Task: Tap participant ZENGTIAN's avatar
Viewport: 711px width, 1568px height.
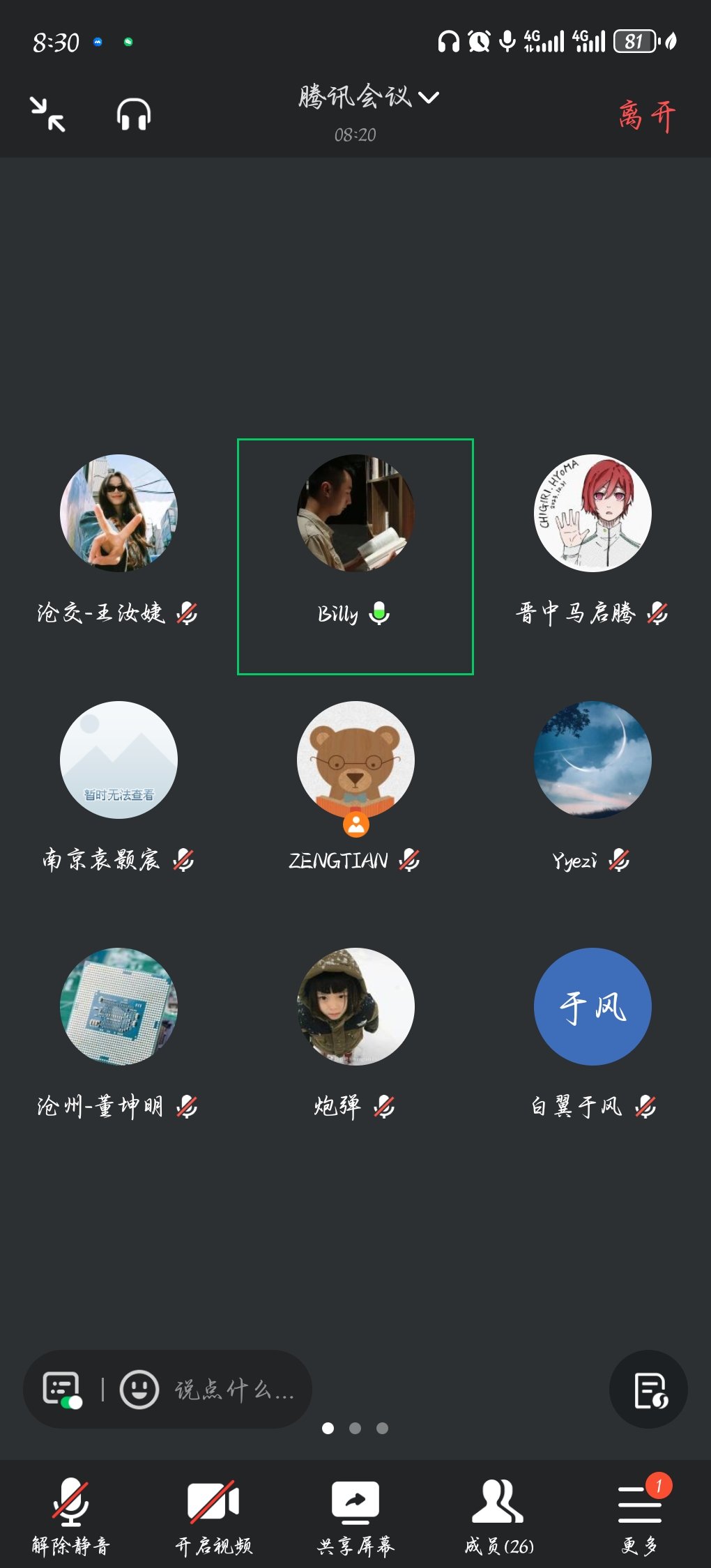Action: point(355,760)
